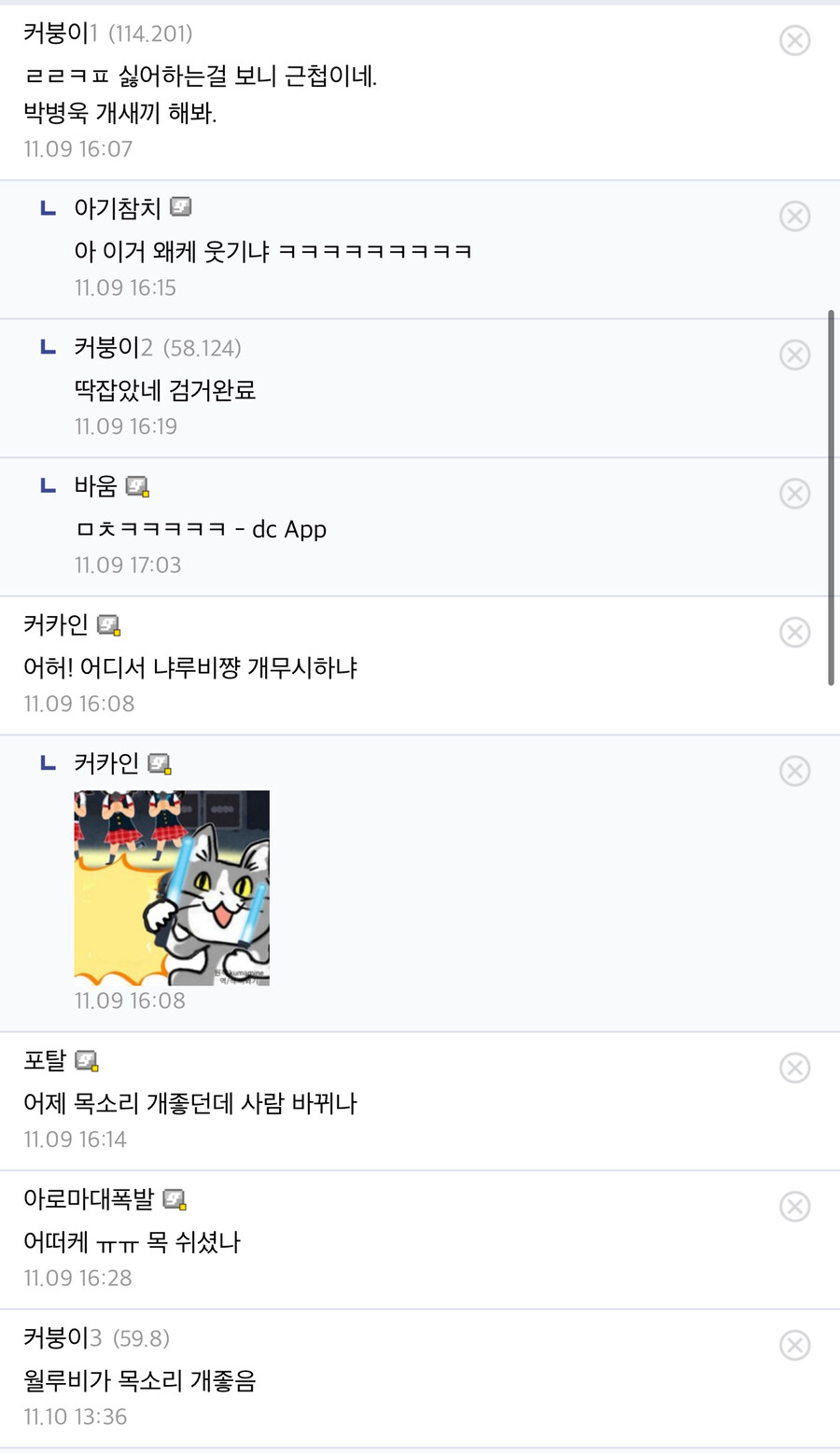
Task: Delete 커붕이2's reply 딱잡았네 검거완료
Action: pyautogui.click(x=794, y=355)
